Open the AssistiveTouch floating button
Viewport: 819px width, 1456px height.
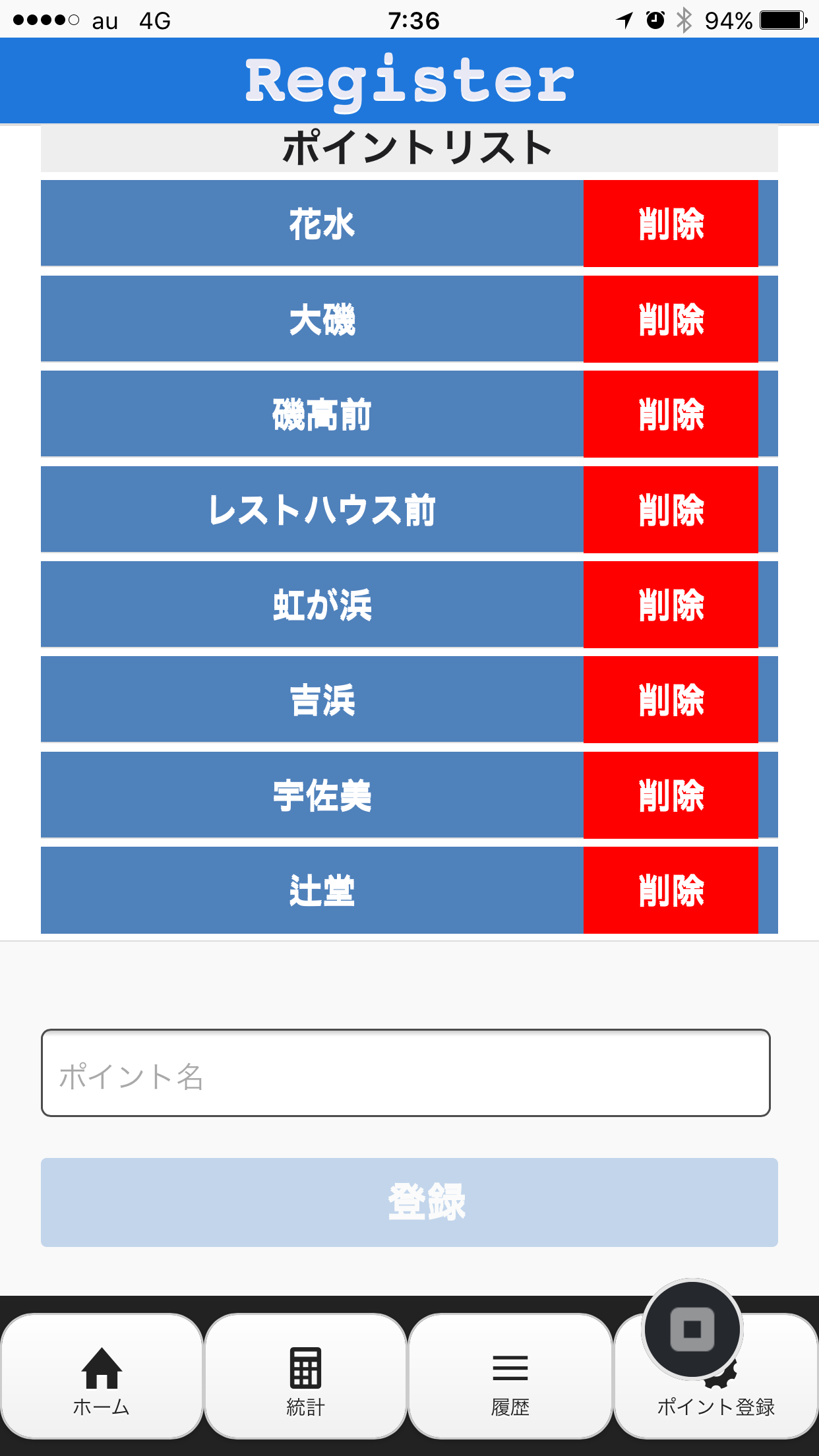pyautogui.click(x=692, y=1329)
